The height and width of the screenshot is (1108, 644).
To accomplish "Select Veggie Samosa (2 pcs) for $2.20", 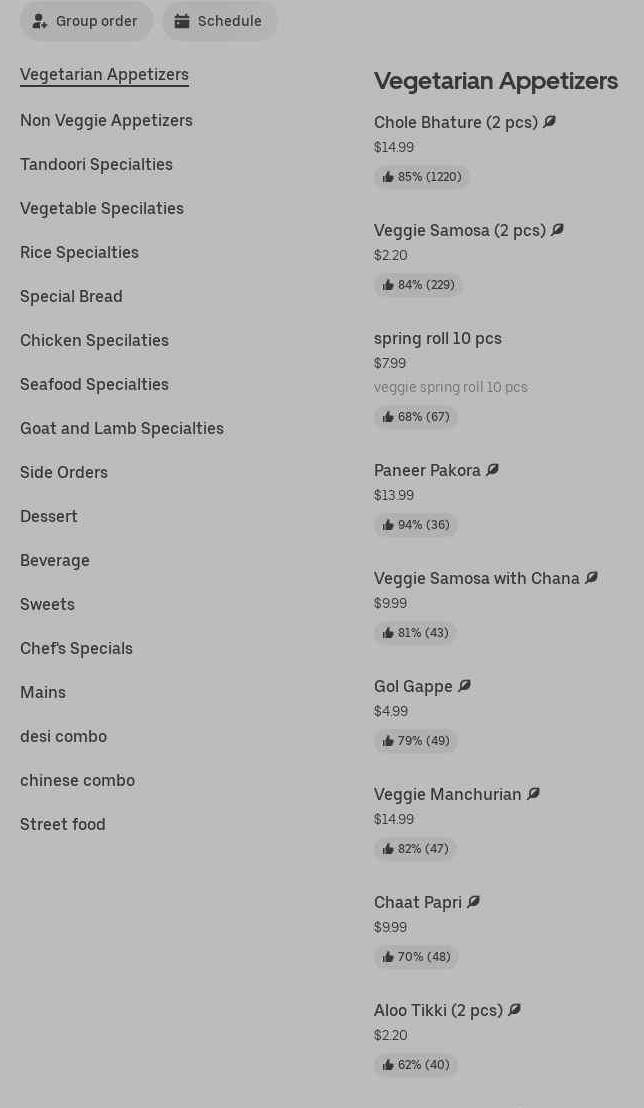I will coord(459,230).
